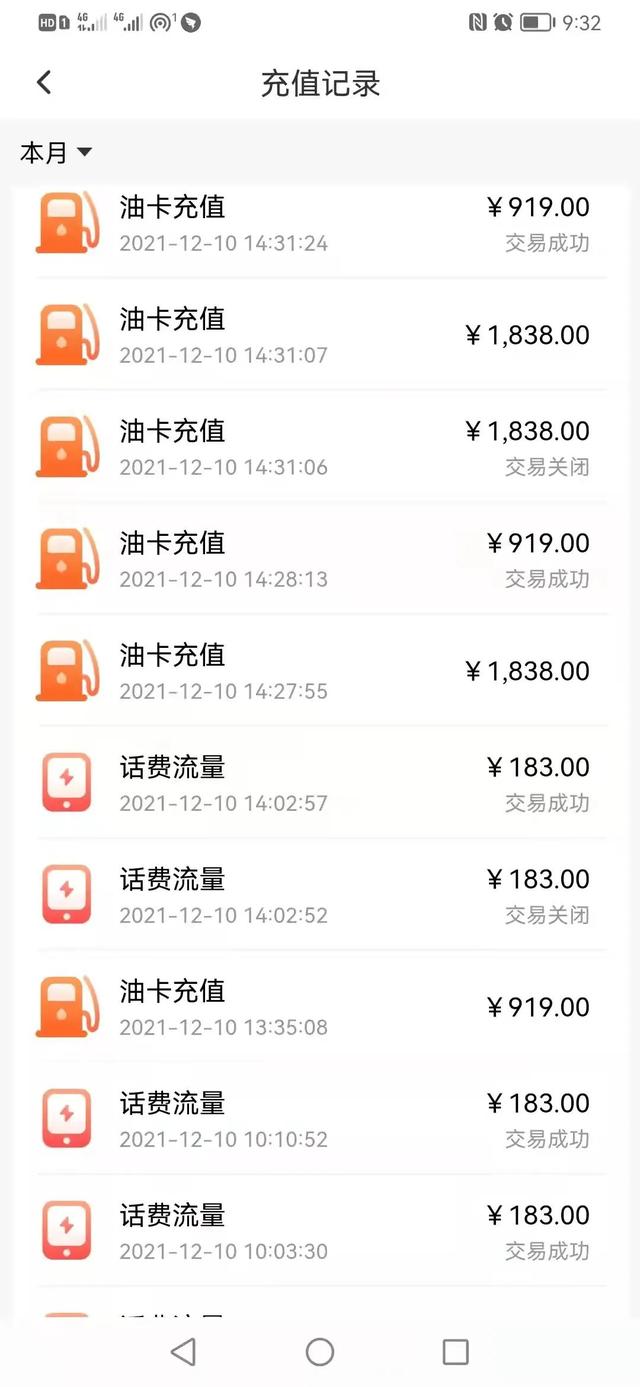This screenshot has width=640, height=1387.
Task: View the 话费流量 record at 10:03:30
Action: tap(320, 1232)
